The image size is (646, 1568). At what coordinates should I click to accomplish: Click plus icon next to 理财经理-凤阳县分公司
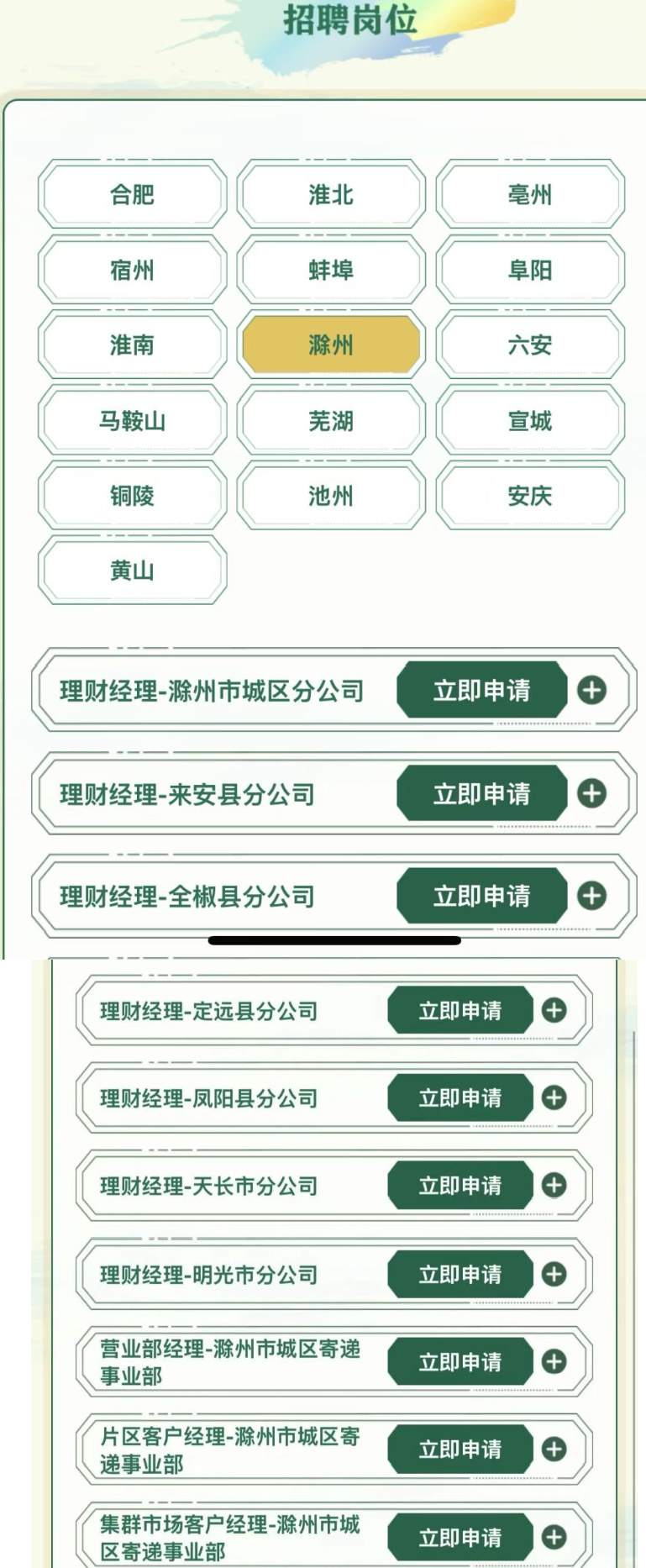pyautogui.click(x=554, y=1098)
